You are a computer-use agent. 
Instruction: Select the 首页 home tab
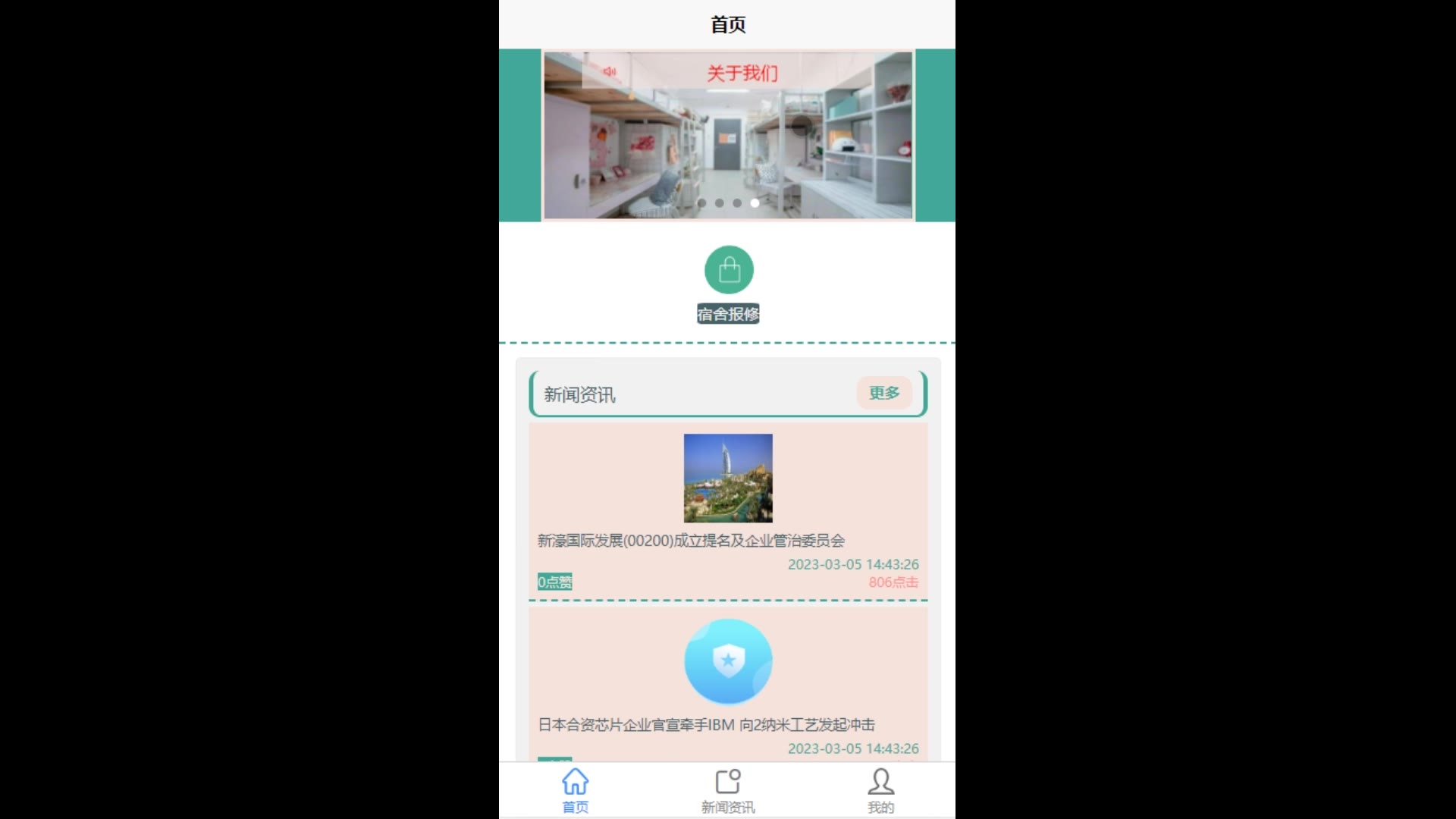pyautogui.click(x=575, y=790)
